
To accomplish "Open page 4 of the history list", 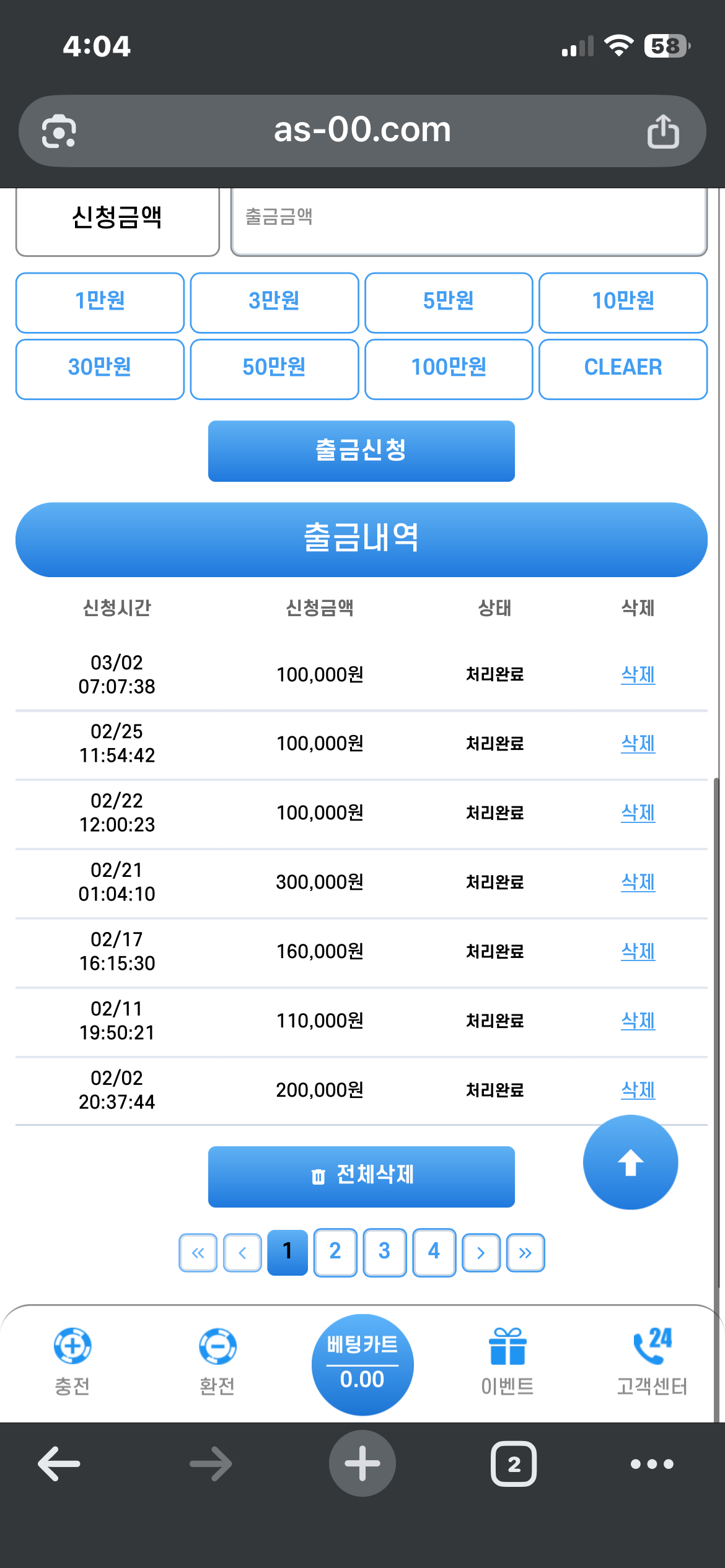I will pyautogui.click(x=434, y=1252).
